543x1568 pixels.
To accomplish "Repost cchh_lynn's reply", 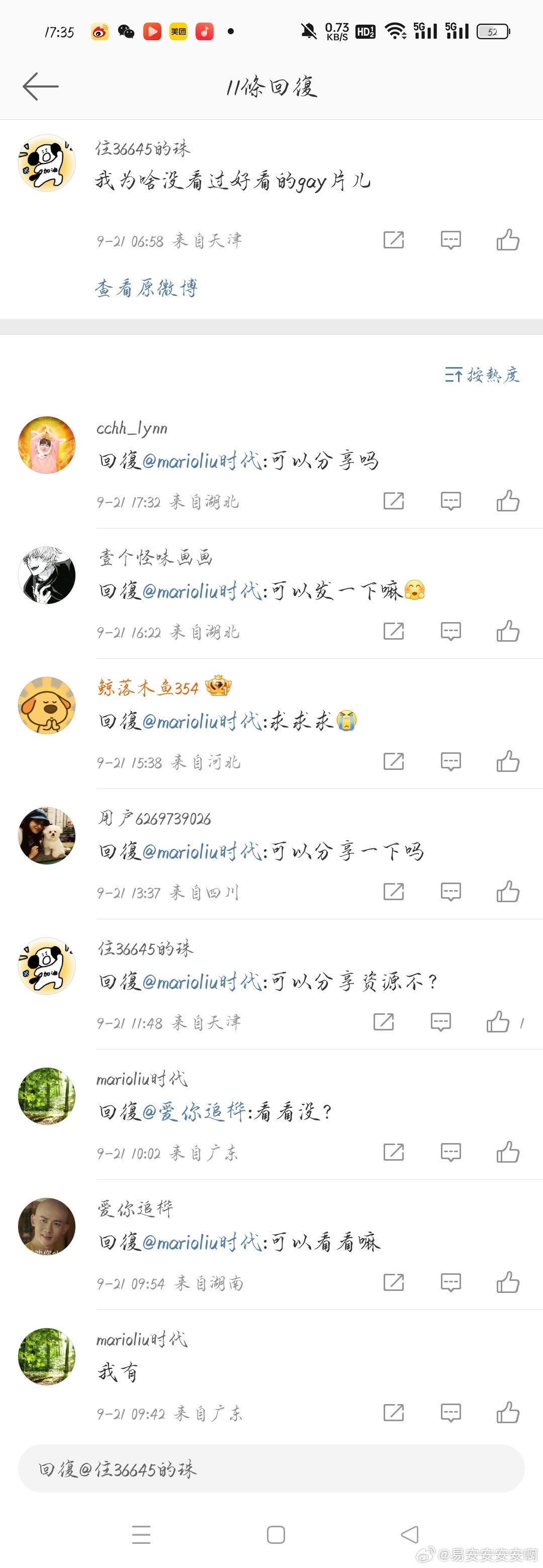I will click(x=394, y=501).
